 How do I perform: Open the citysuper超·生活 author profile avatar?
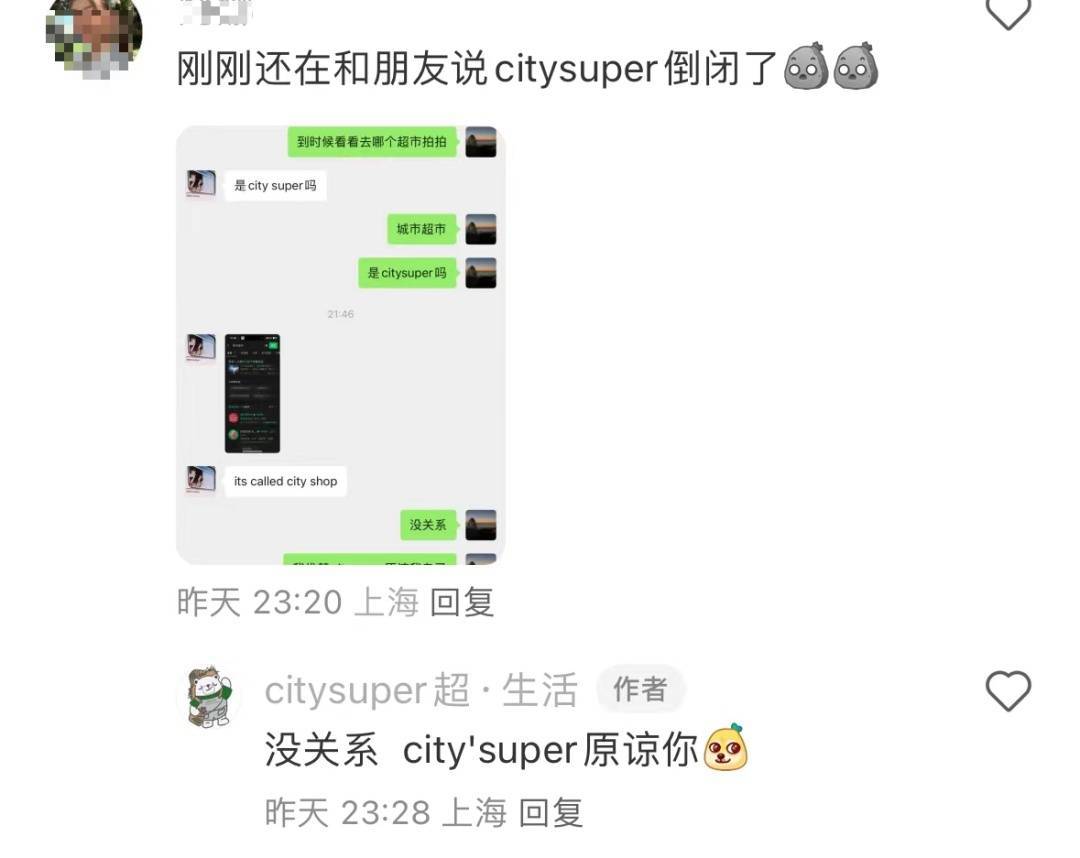pyautogui.click(x=209, y=696)
